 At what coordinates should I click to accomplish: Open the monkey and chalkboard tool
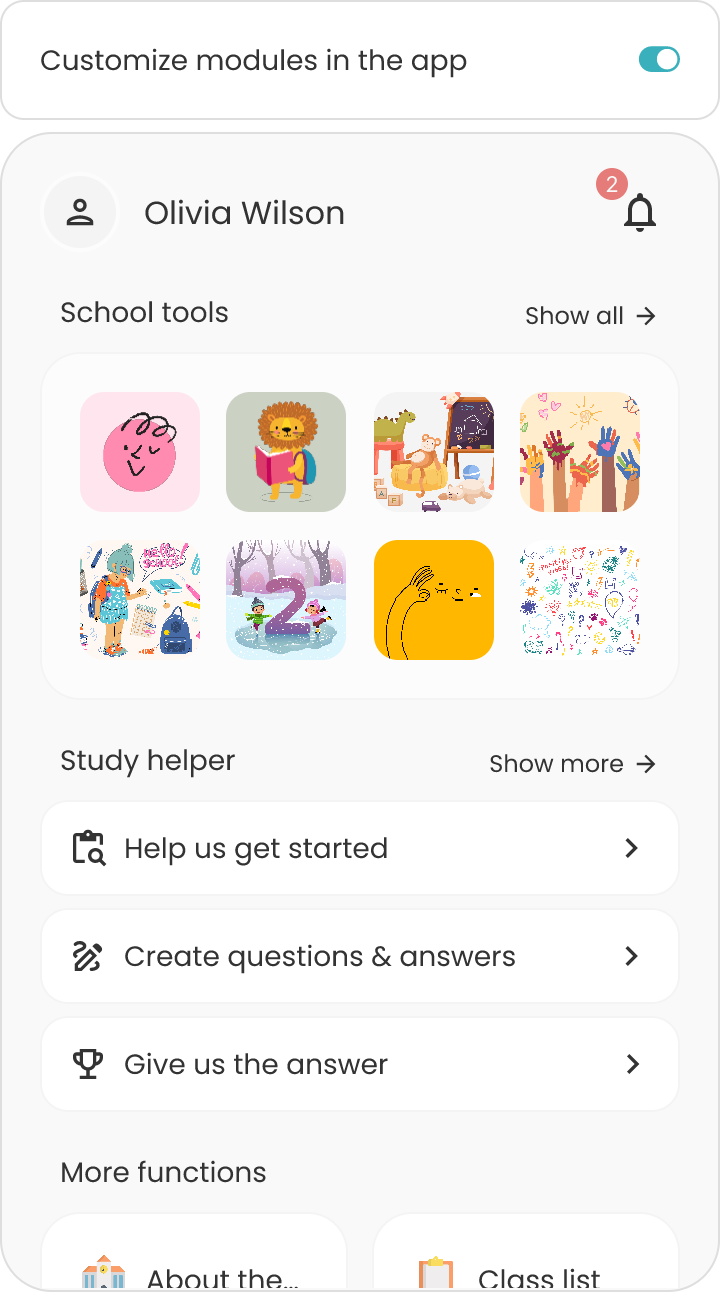point(433,452)
